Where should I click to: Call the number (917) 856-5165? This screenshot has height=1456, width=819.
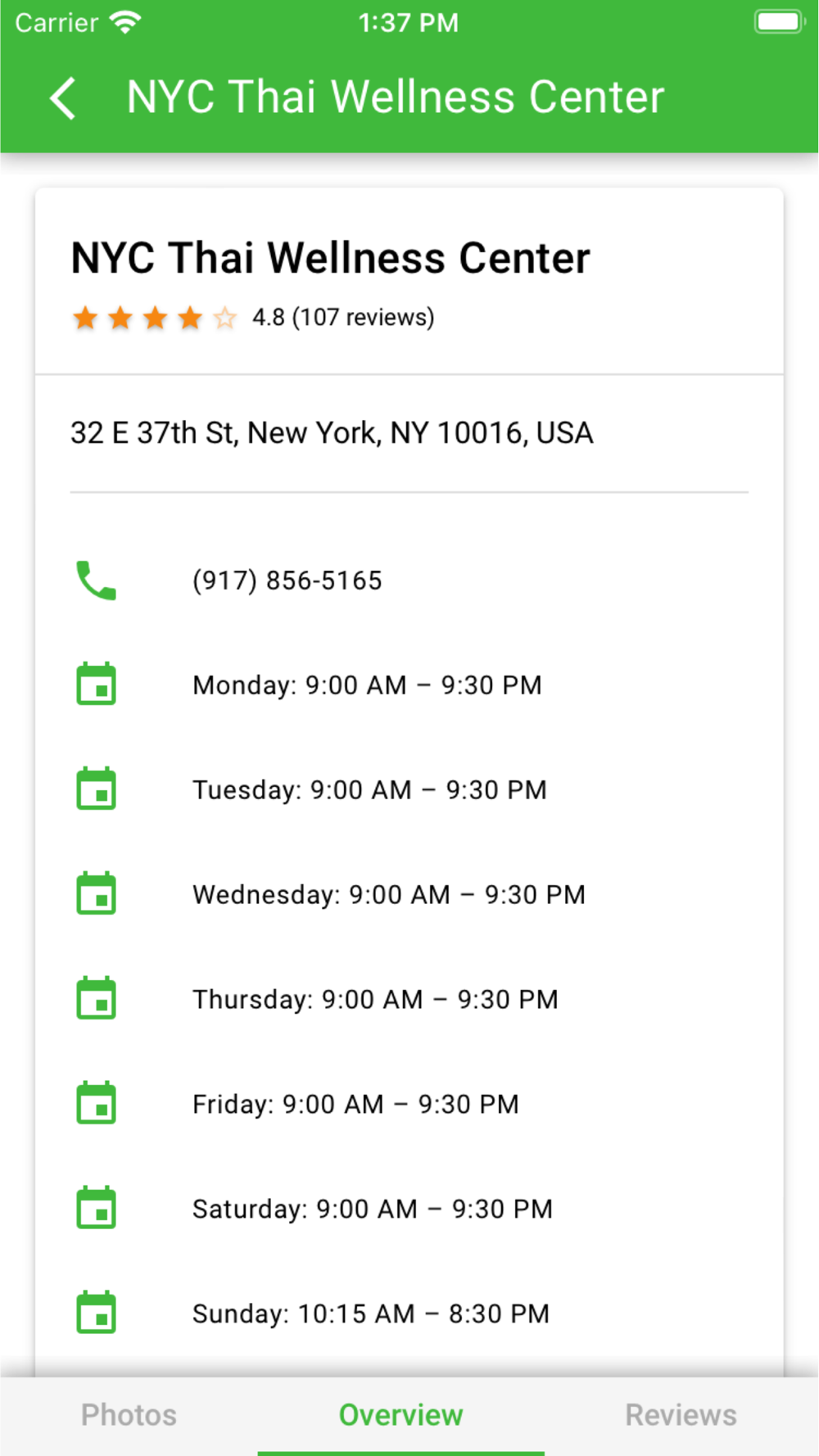click(x=287, y=581)
